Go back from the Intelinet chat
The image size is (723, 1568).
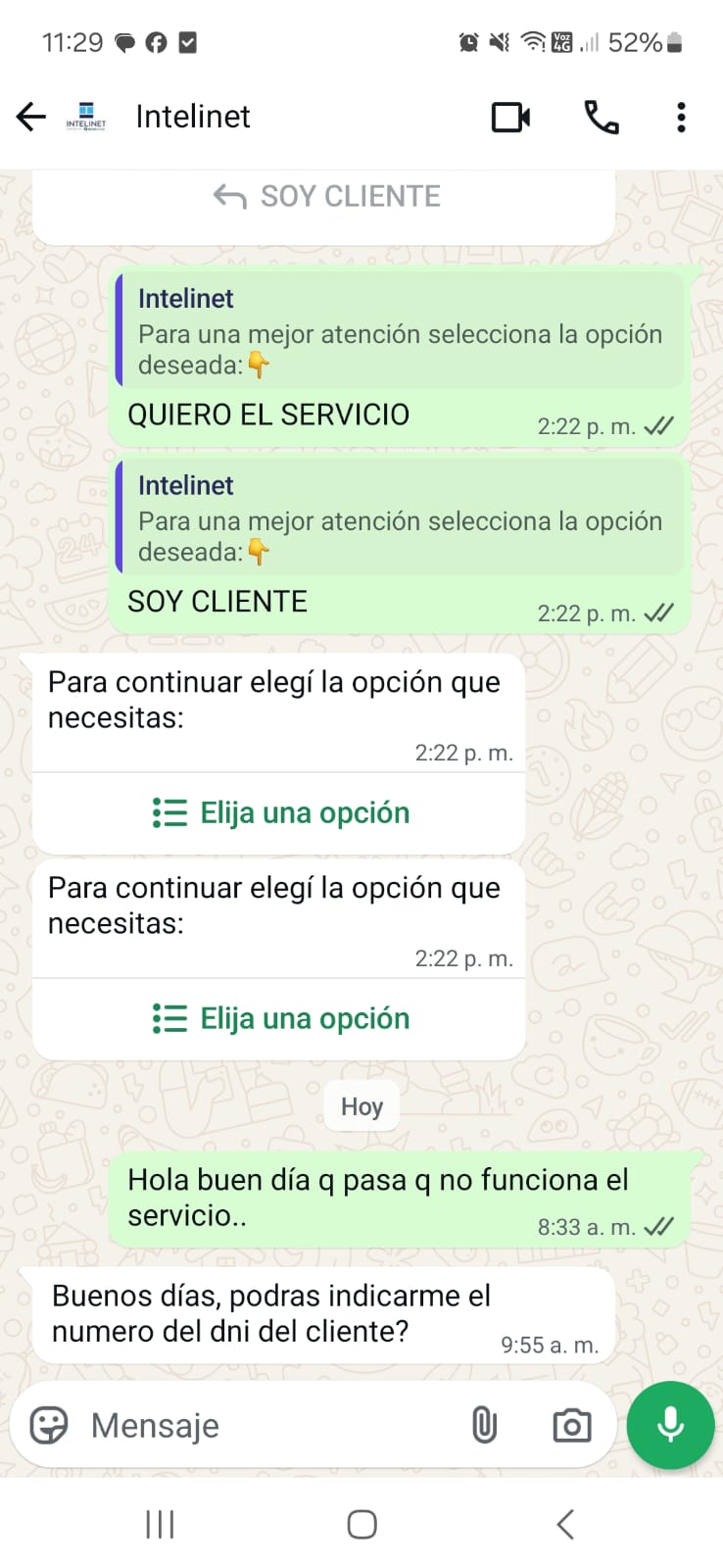coord(31,117)
